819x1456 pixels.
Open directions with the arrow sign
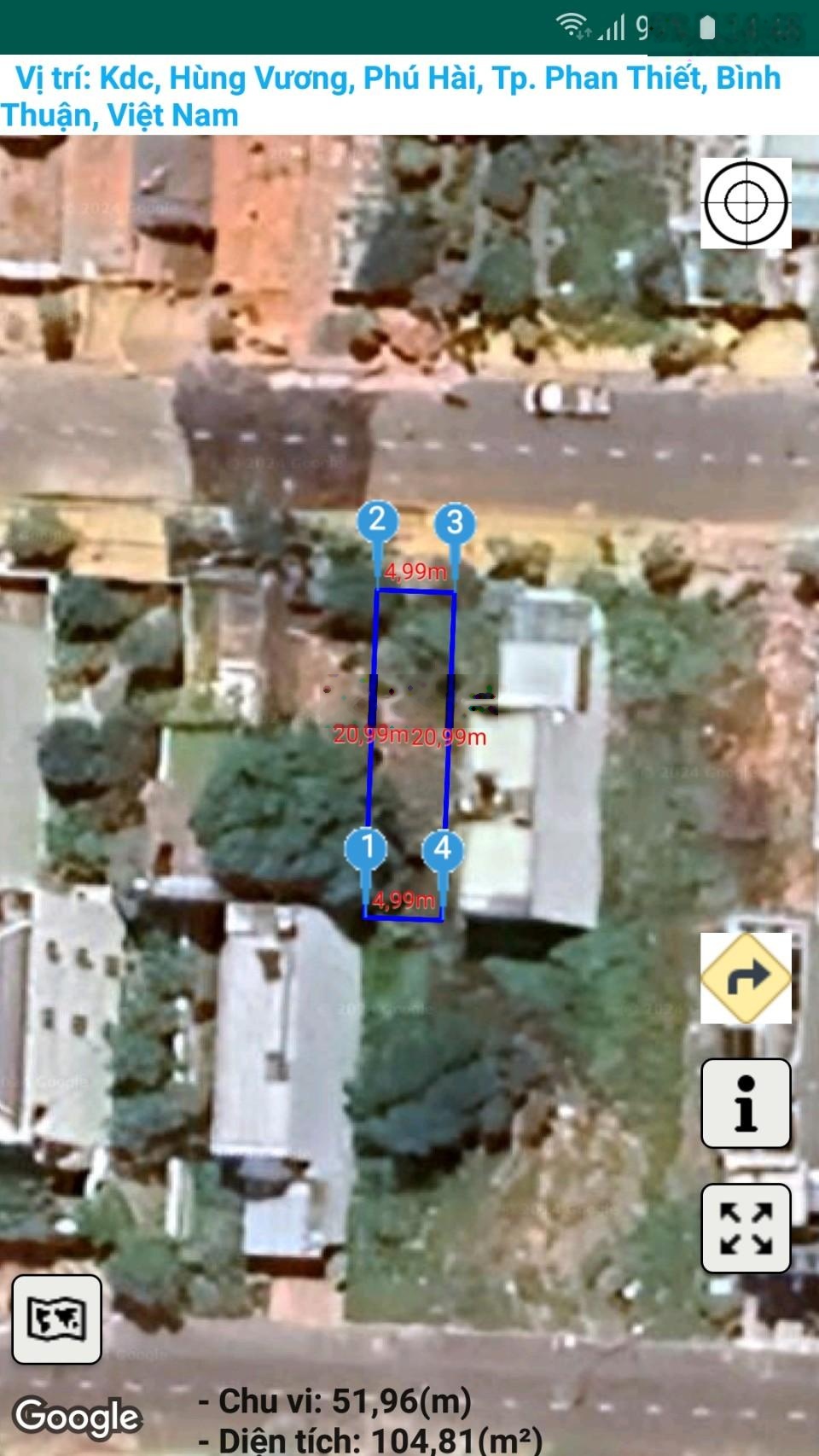[746, 978]
